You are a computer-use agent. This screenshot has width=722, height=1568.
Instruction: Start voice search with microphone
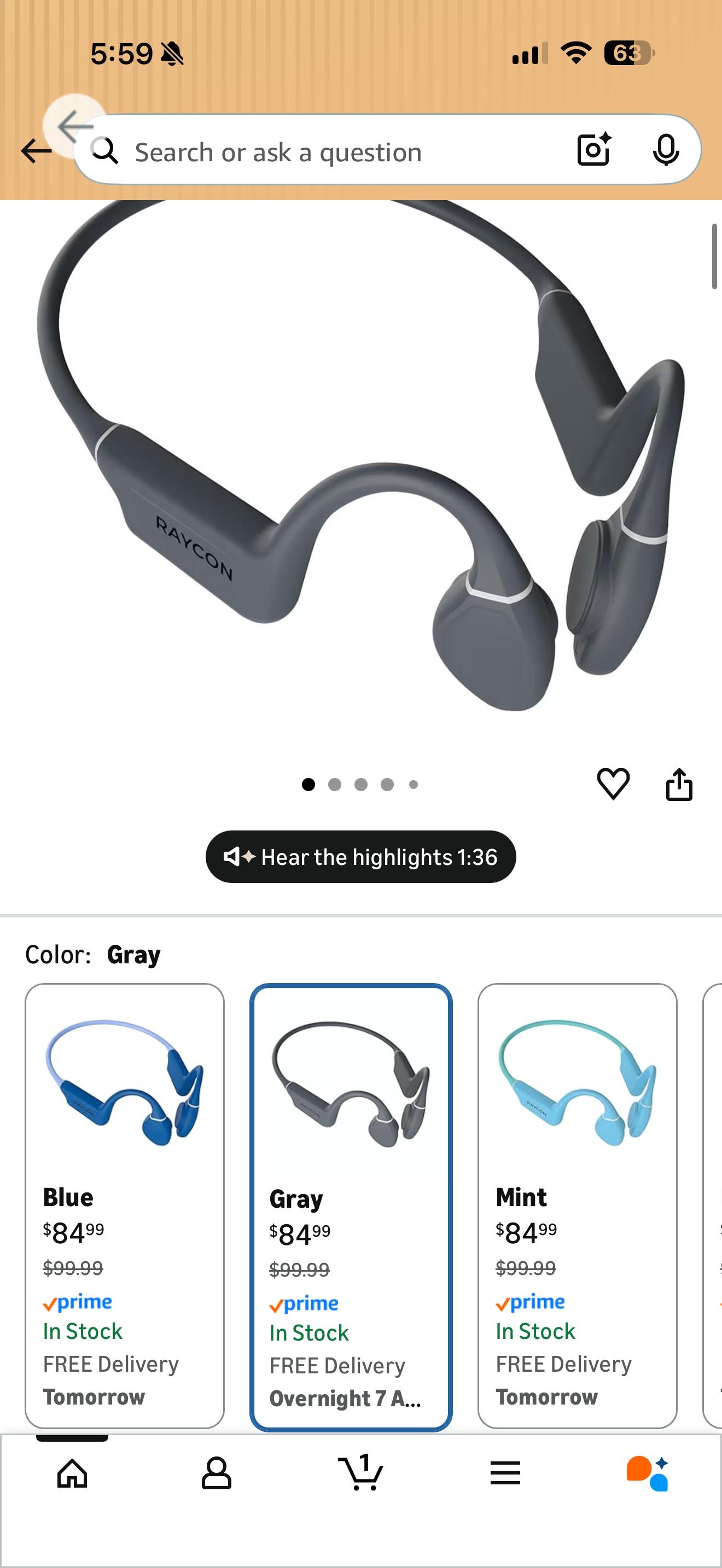(665, 150)
